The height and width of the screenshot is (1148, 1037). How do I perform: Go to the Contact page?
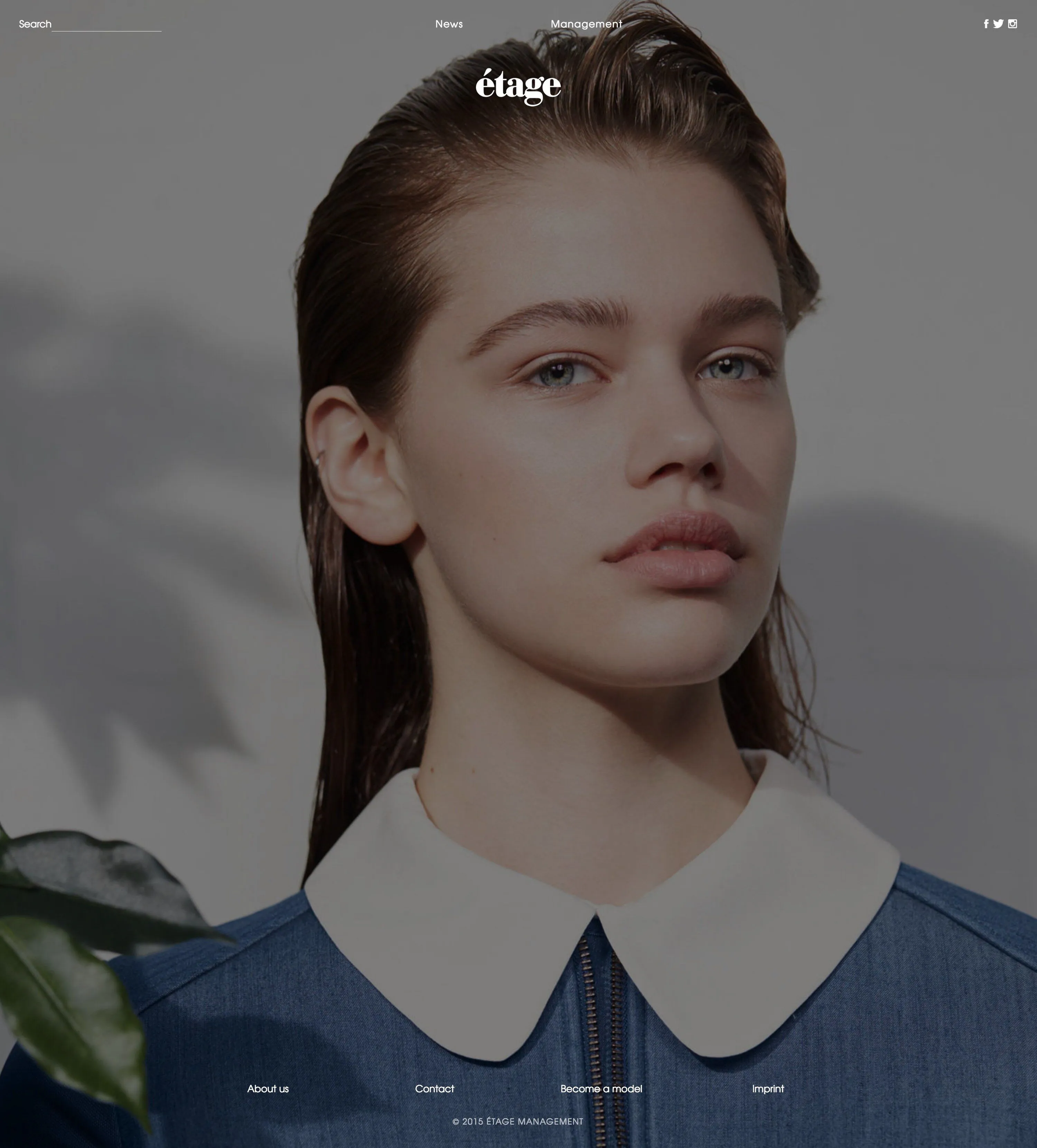click(434, 1089)
